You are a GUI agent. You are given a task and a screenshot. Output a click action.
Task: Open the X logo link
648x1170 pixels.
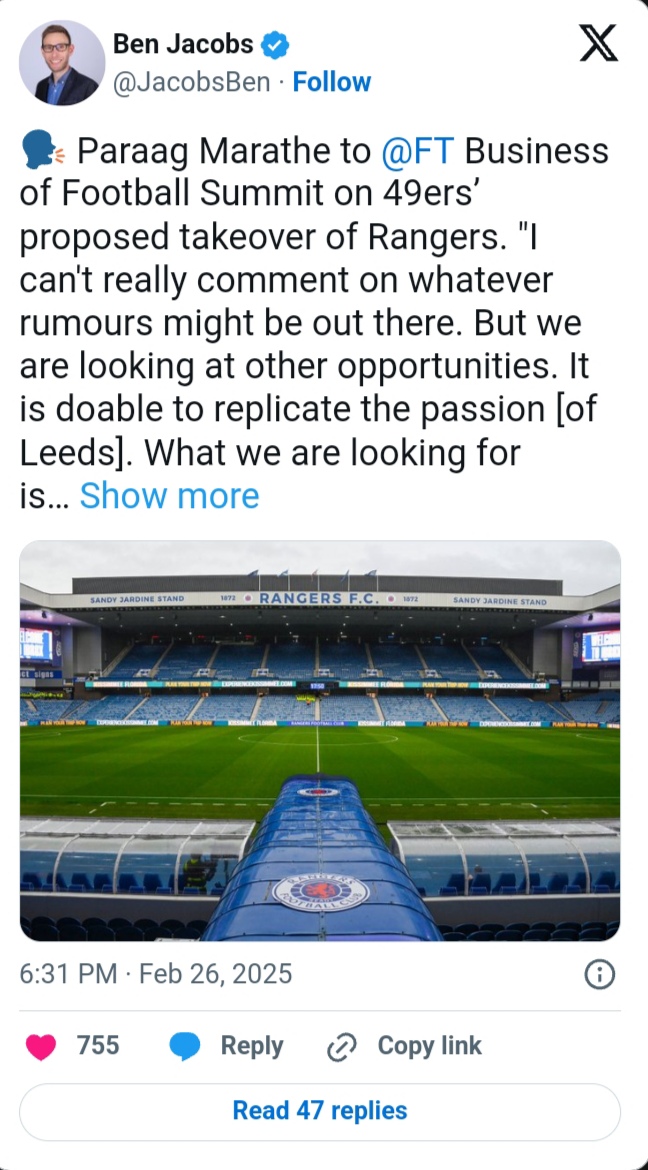click(598, 44)
